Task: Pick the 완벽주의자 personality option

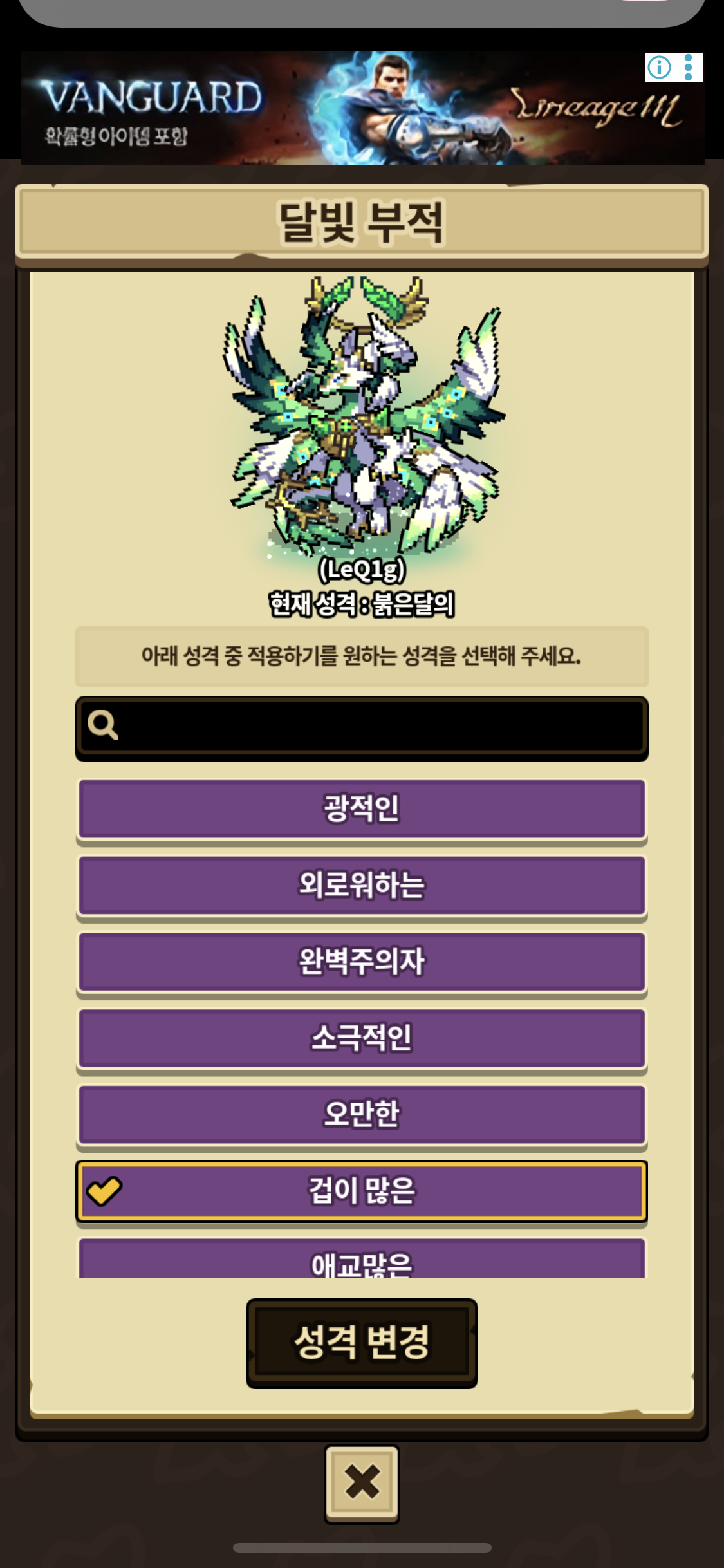Action: coord(362,962)
